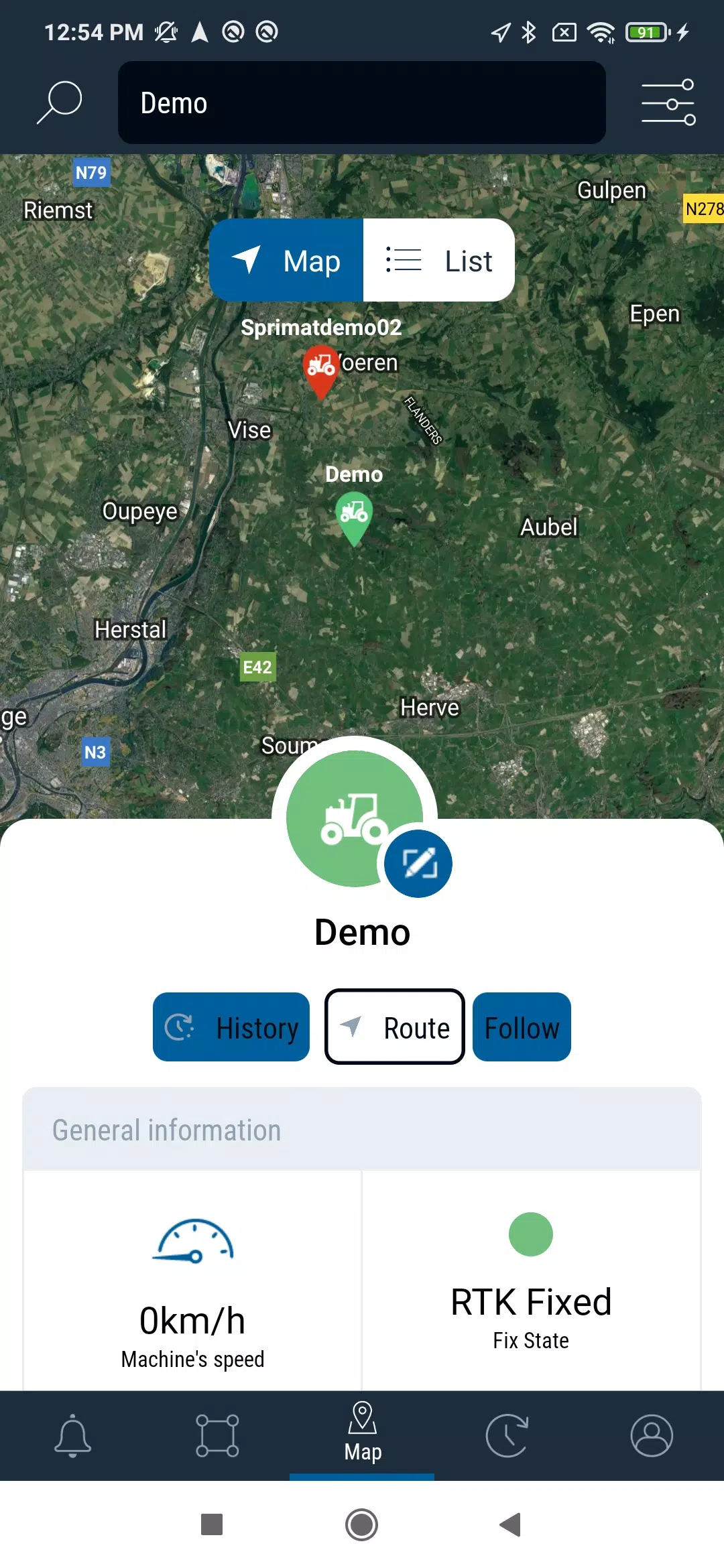This screenshot has height=1568, width=724.
Task: Select the Map view segment
Action: [286, 261]
